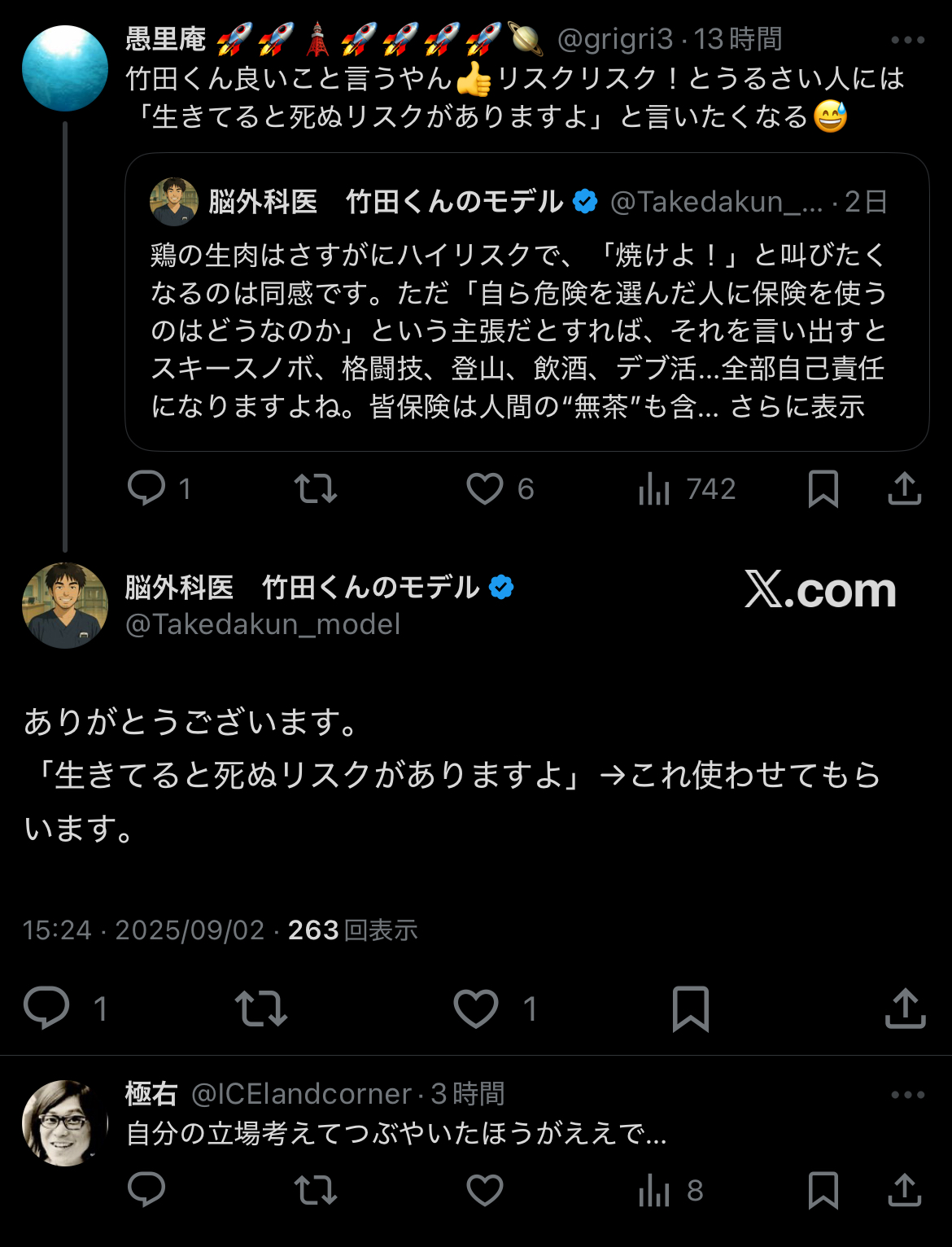This screenshot has height=1247, width=952.
Task: Reply to 愚里庵's post
Action: coord(147,488)
